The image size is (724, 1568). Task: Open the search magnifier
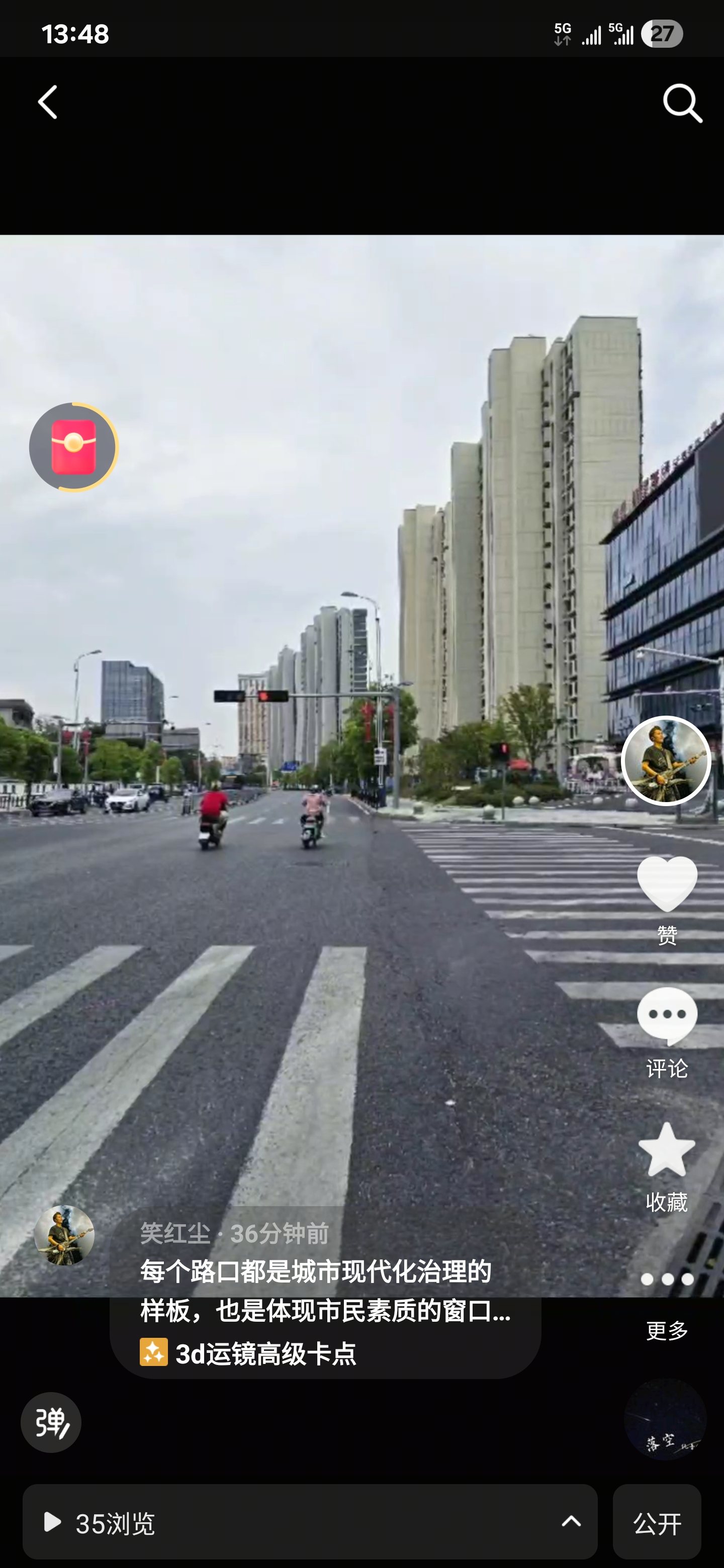tap(682, 104)
